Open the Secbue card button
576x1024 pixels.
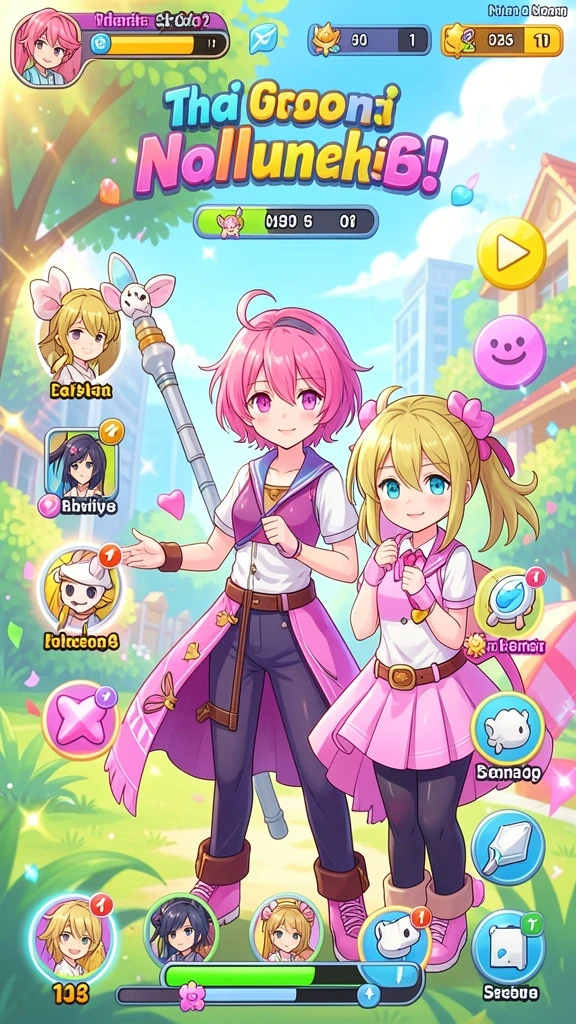508,948
